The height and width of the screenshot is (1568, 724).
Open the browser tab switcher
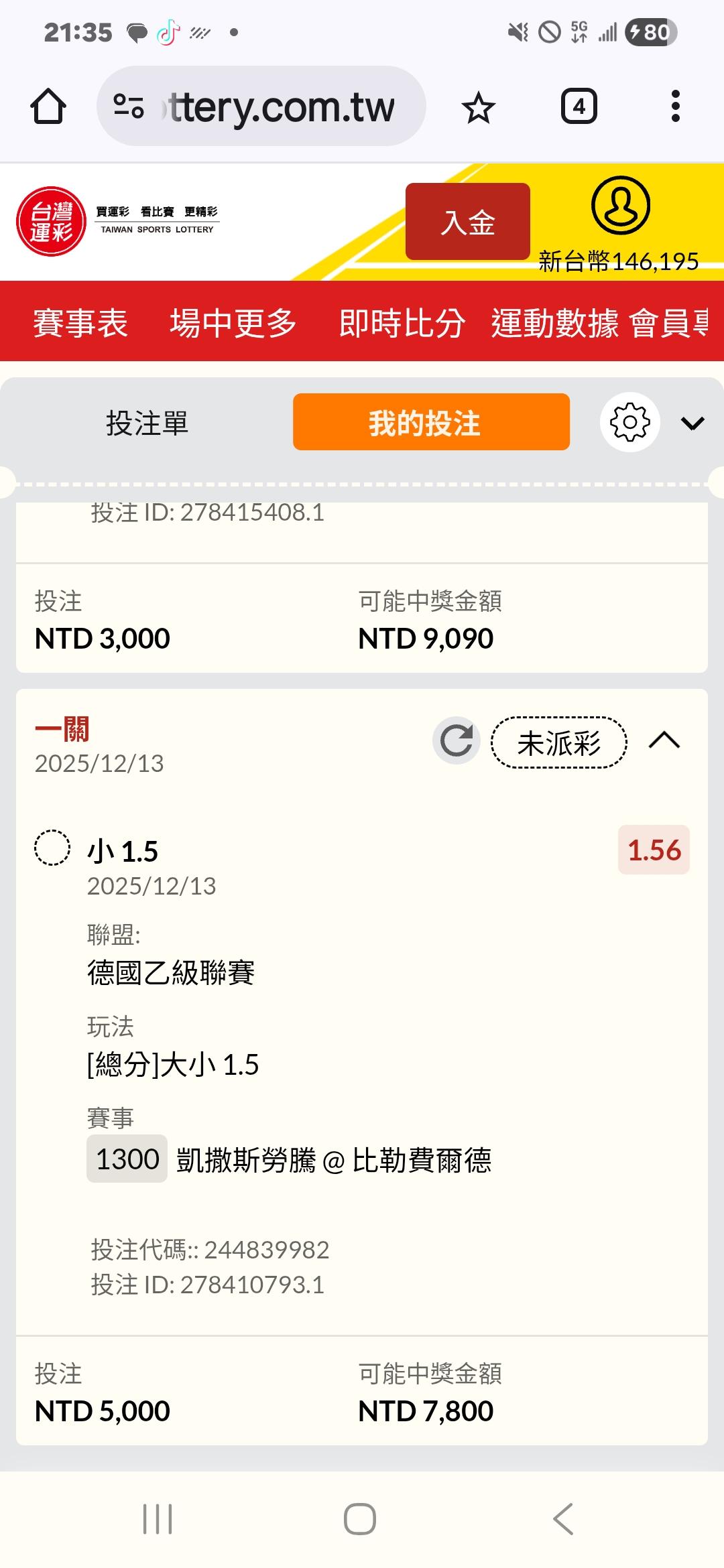[x=579, y=107]
